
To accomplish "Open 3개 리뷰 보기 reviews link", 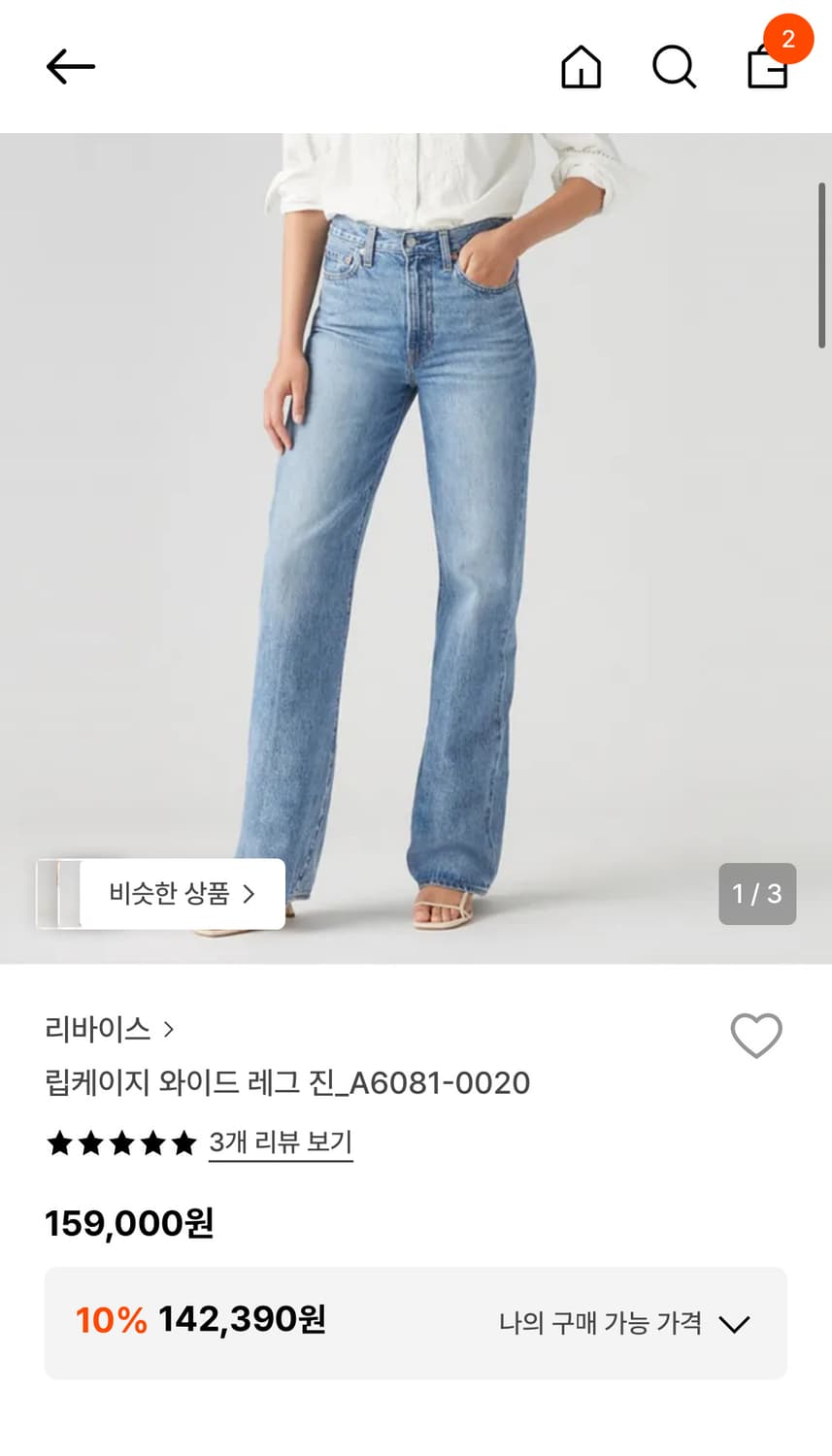I will tap(281, 1143).
